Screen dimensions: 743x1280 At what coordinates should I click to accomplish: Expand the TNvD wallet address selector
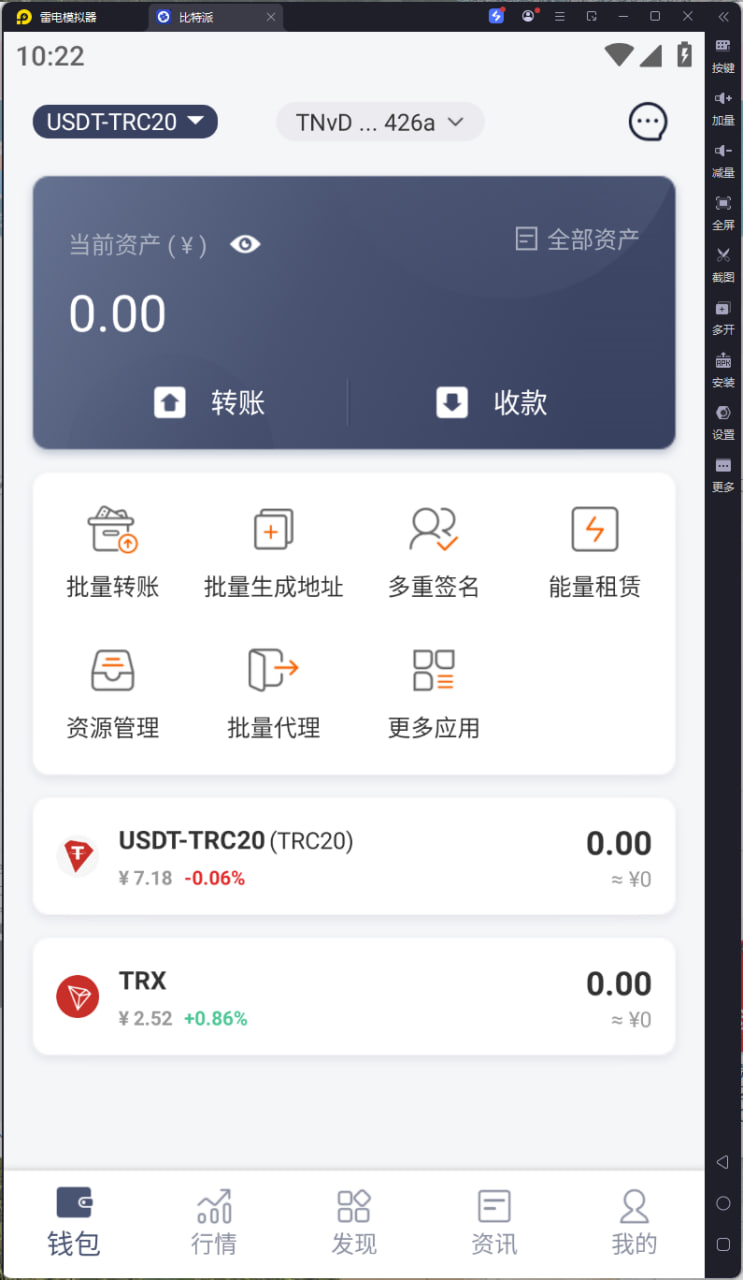pyautogui.click(x=380, y=121)
